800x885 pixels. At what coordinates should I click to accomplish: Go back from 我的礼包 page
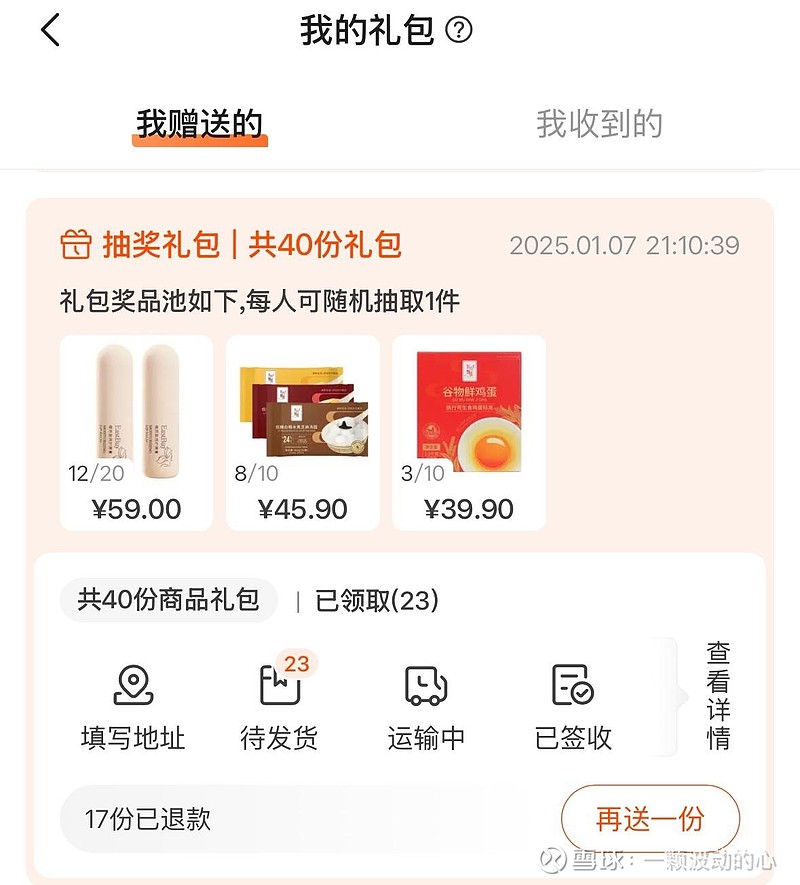click(51, 30)
